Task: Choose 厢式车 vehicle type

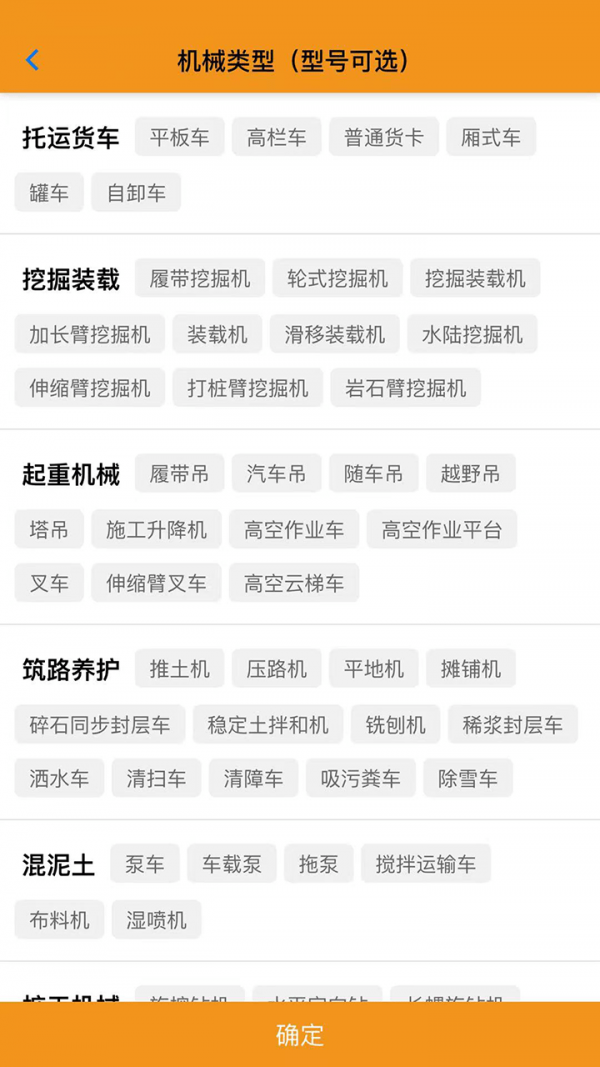Action: tap(491, 137)
